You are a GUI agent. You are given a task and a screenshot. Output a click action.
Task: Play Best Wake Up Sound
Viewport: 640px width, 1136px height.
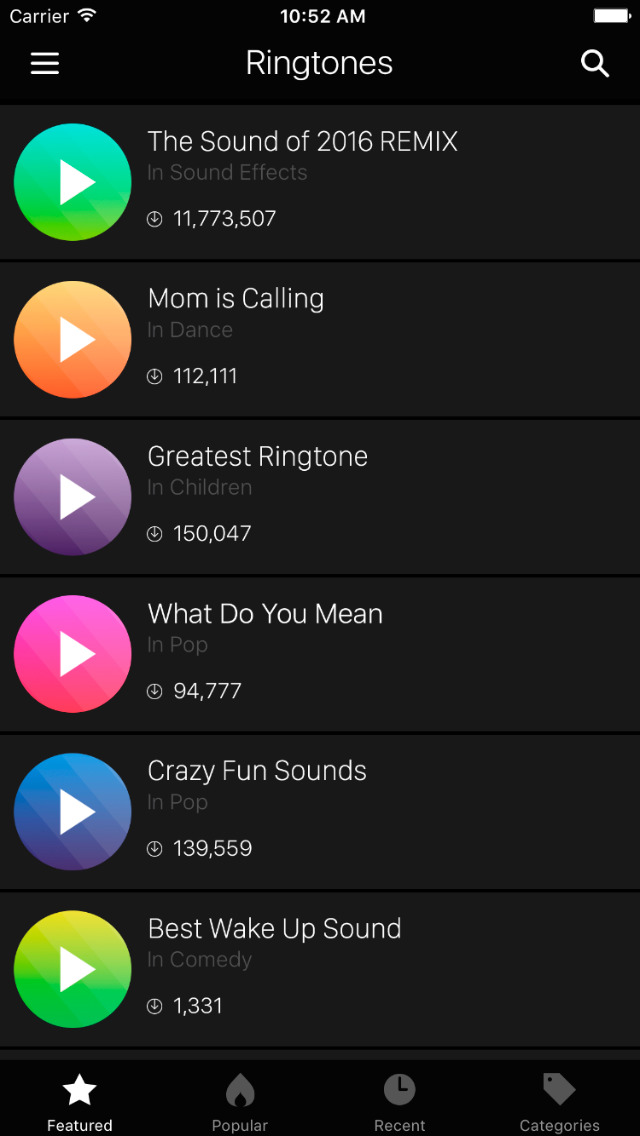point(73,969)
